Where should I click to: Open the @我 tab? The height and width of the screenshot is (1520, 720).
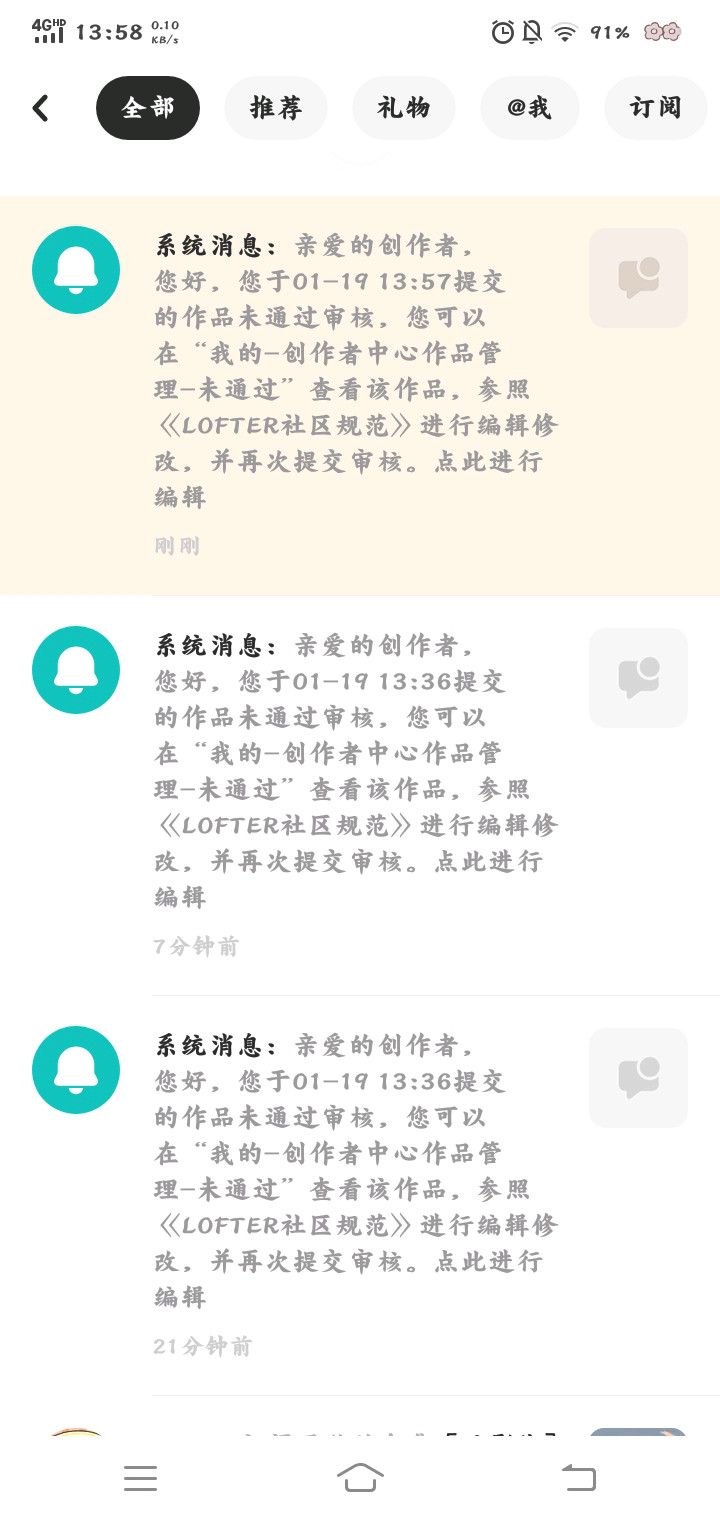[530, 108]
